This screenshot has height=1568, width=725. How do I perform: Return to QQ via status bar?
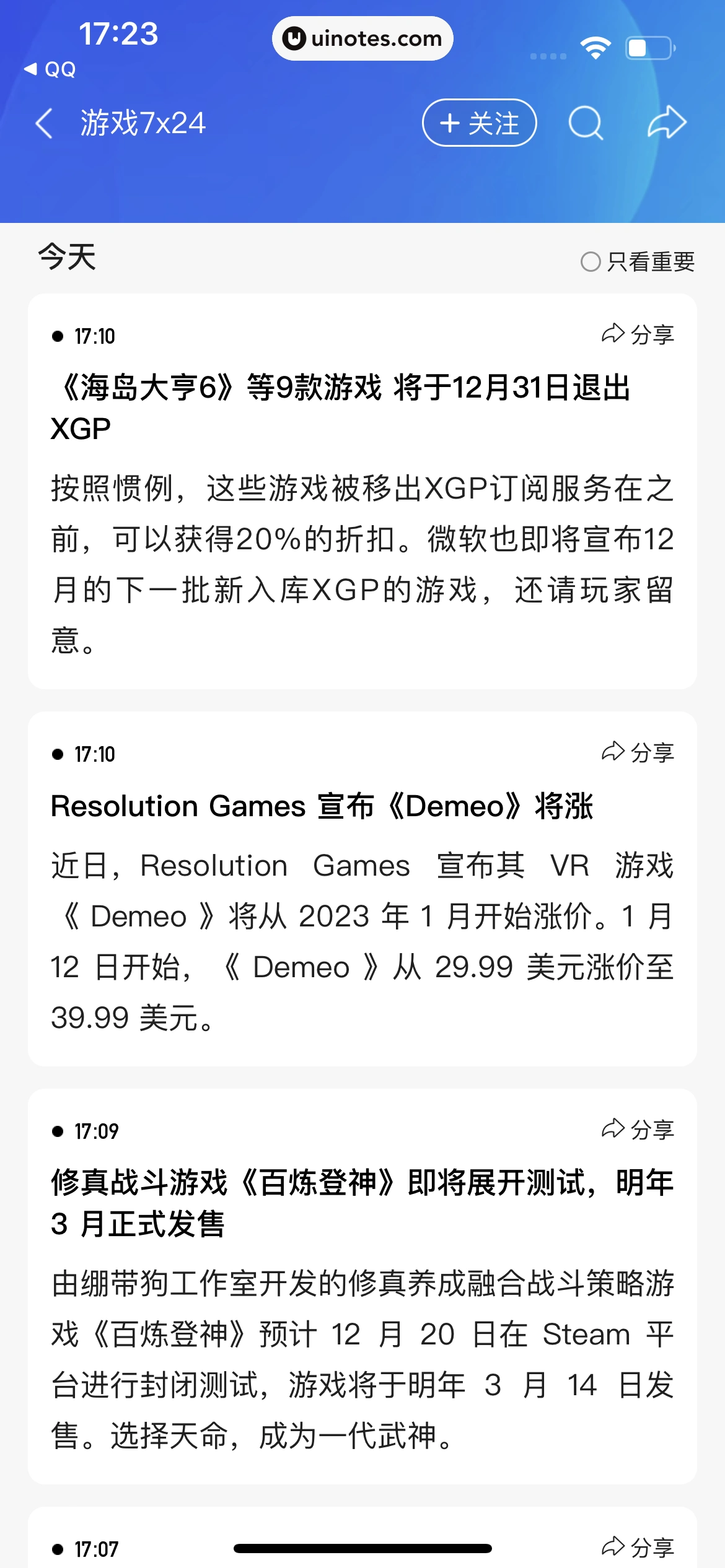tap(50, 69)
